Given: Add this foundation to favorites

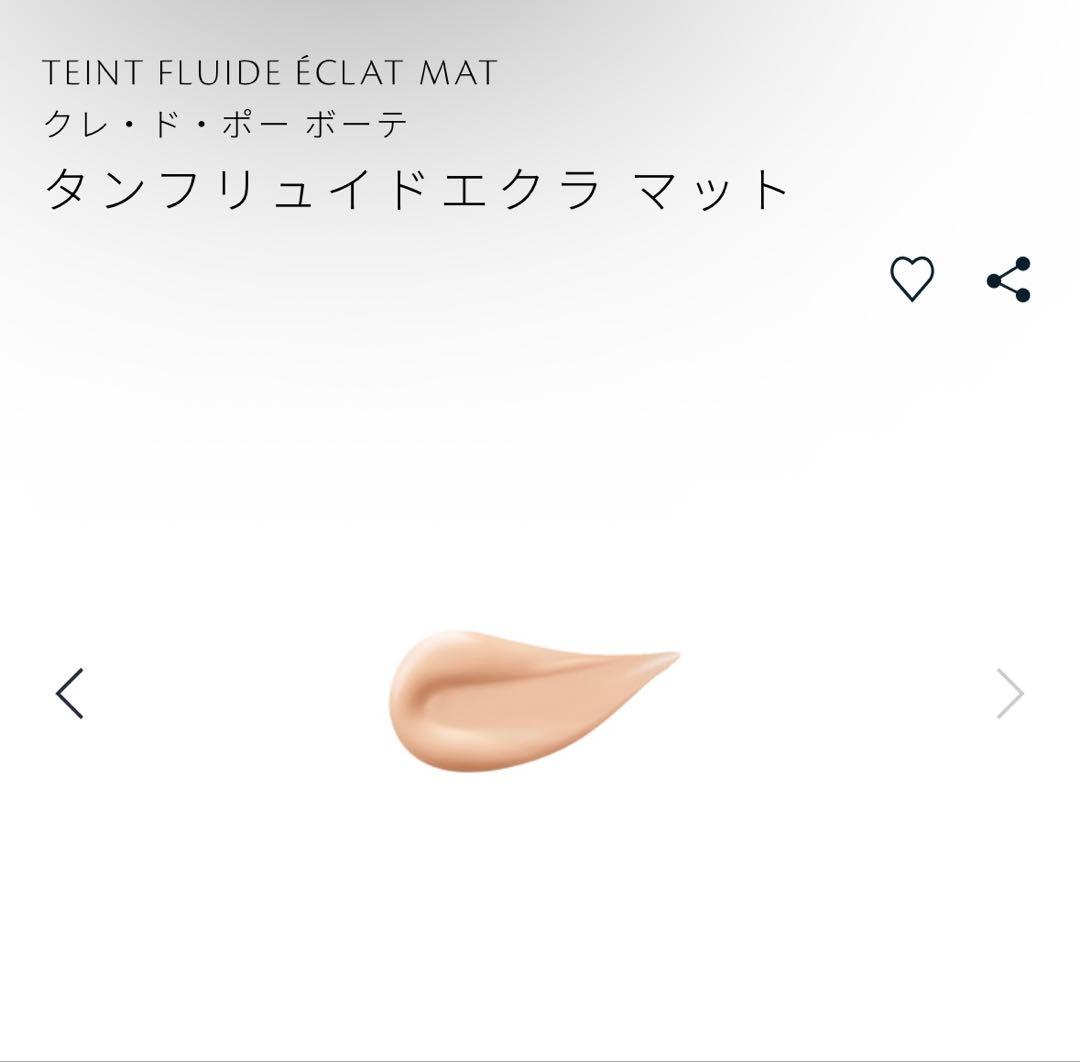Looking at the screenshot, I should (x=912, y=279).
